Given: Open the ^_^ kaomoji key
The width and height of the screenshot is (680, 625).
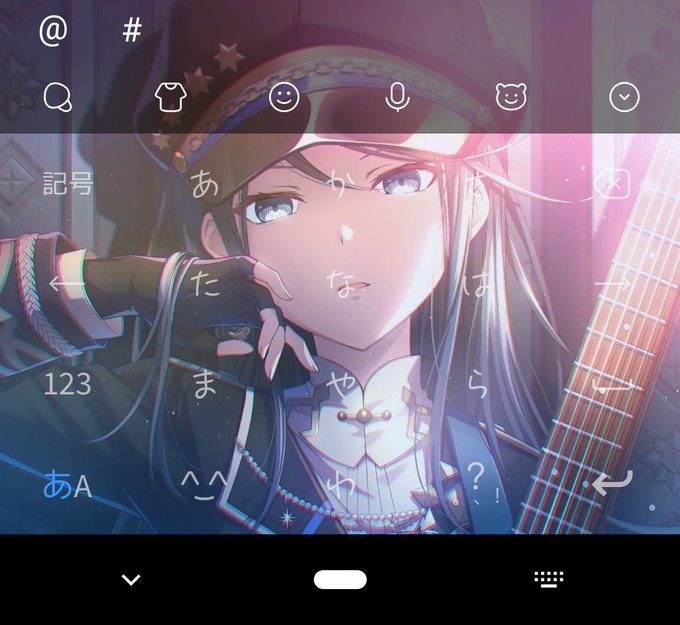Looking at the screenshot, I should coord(204,485).
